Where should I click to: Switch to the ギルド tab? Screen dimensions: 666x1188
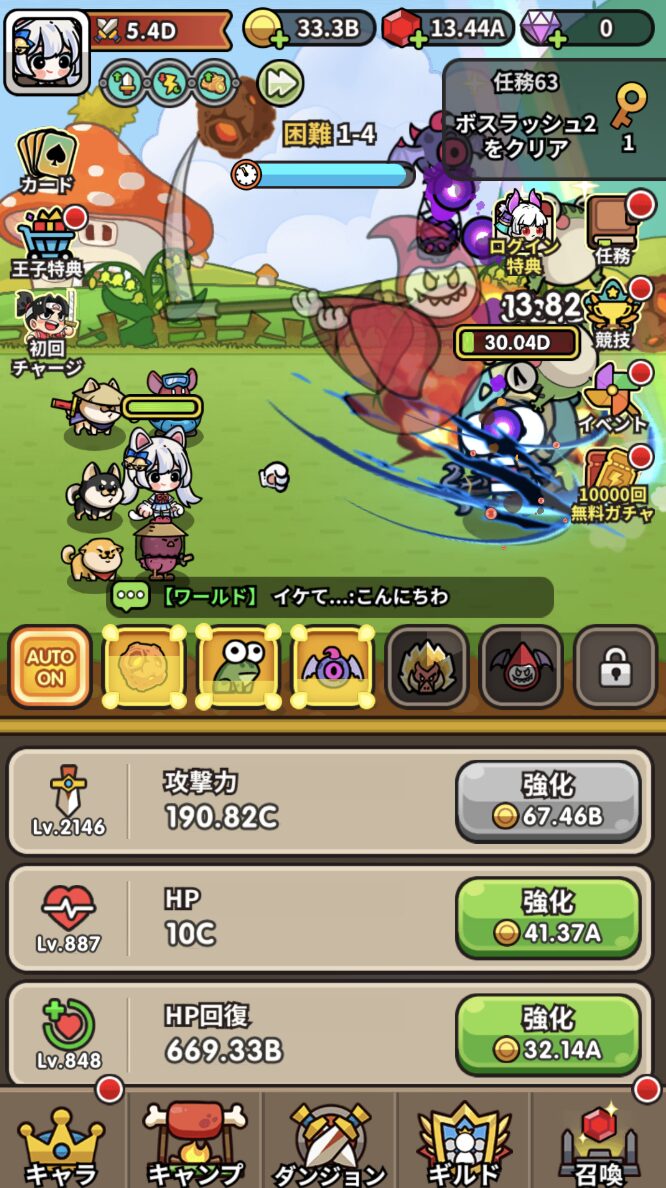pos(463,1140)
